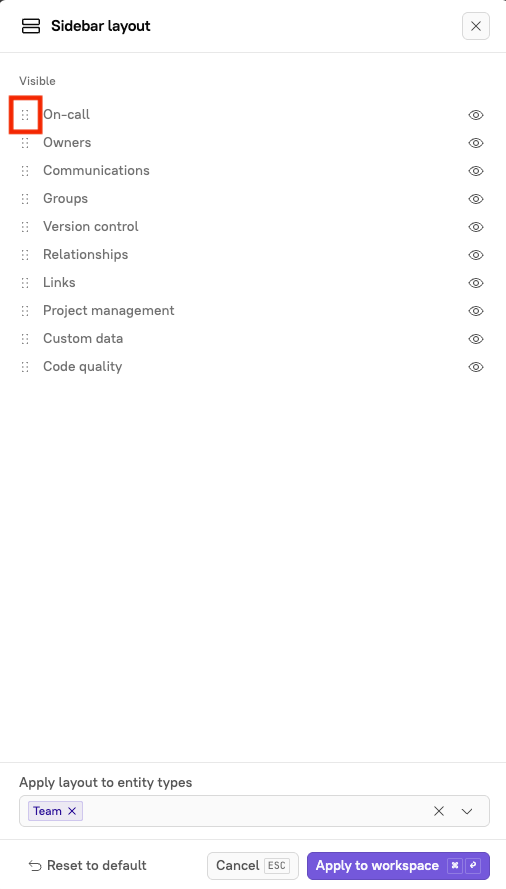
Task: Clear all selected entity types
Action: point(438,811)
